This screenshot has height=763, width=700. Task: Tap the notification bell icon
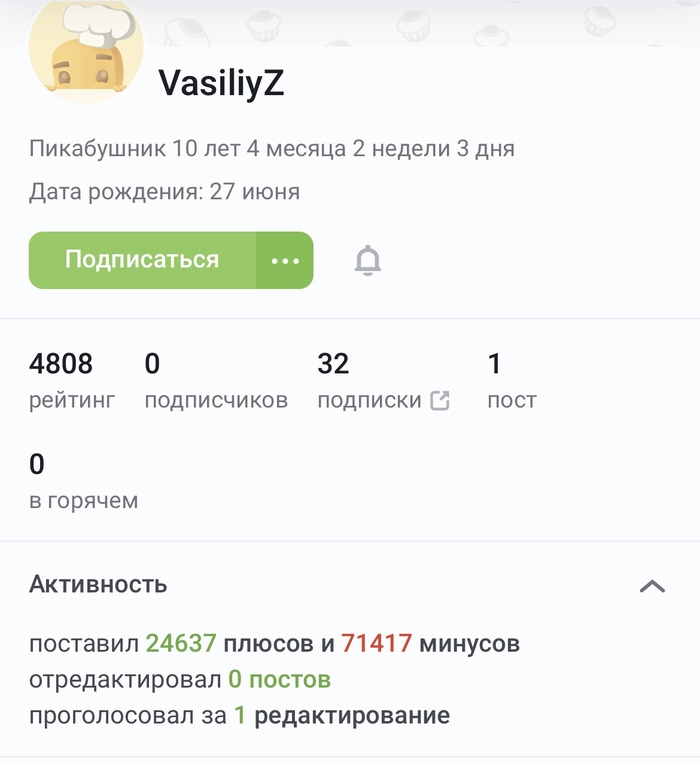click(368, 261)
